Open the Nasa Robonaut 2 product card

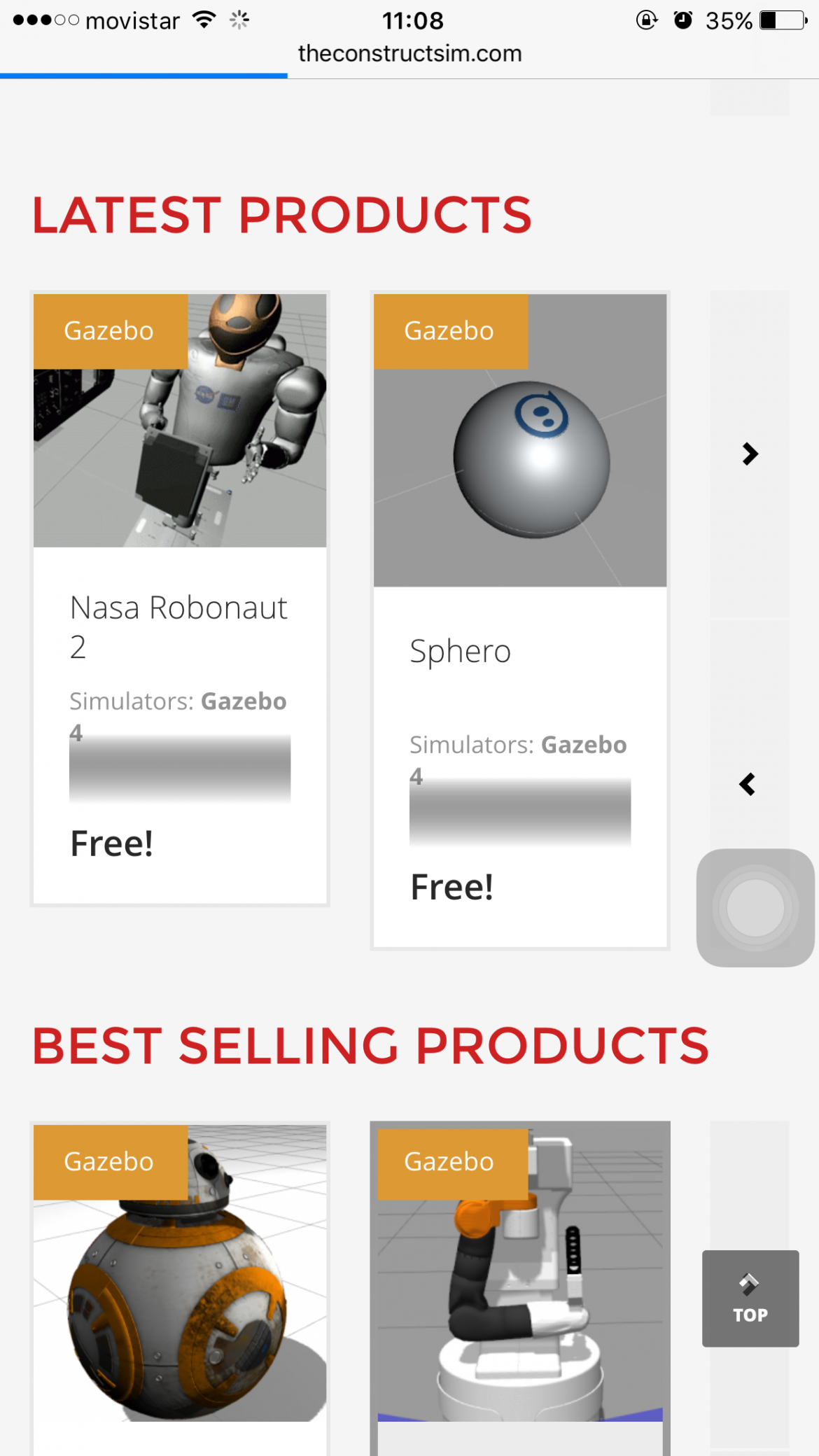[180, 598]
